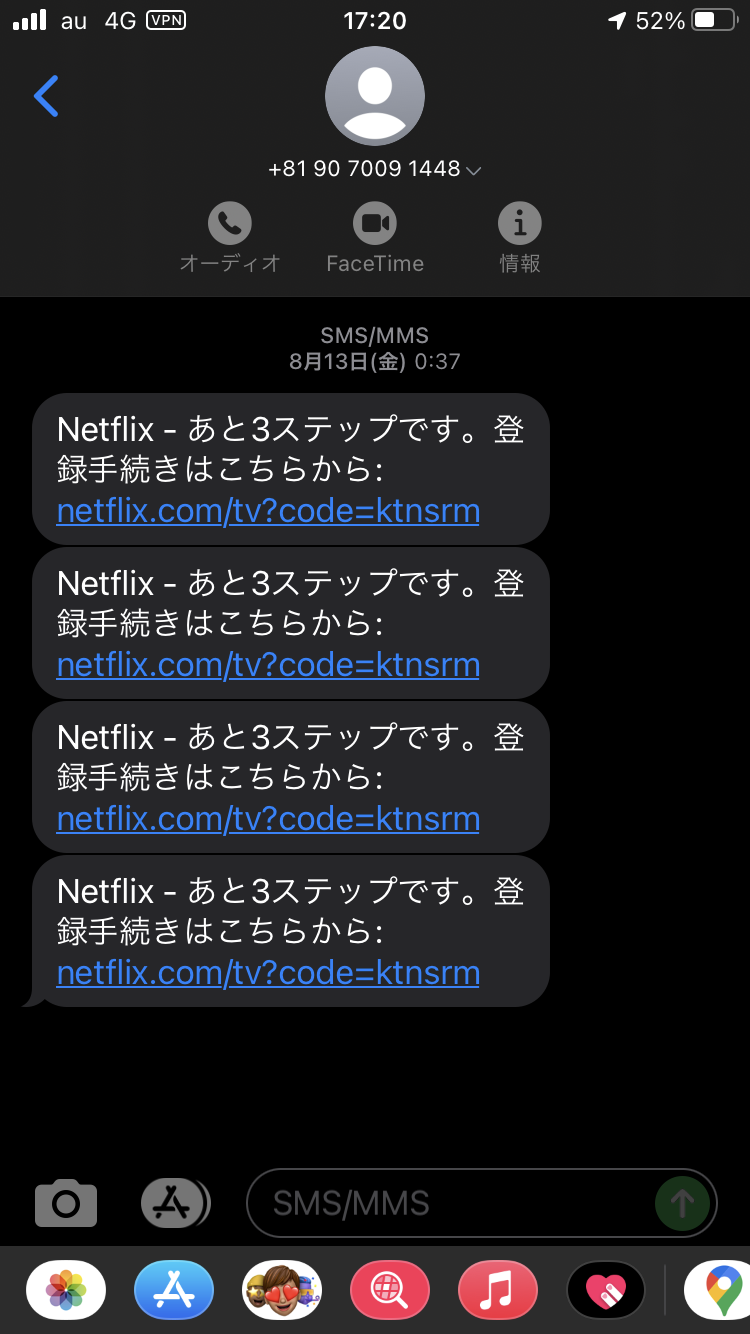This screenshot has width=750, height=1334.
Task: Open the Music iMessage app
Action: click(498, 1290)
